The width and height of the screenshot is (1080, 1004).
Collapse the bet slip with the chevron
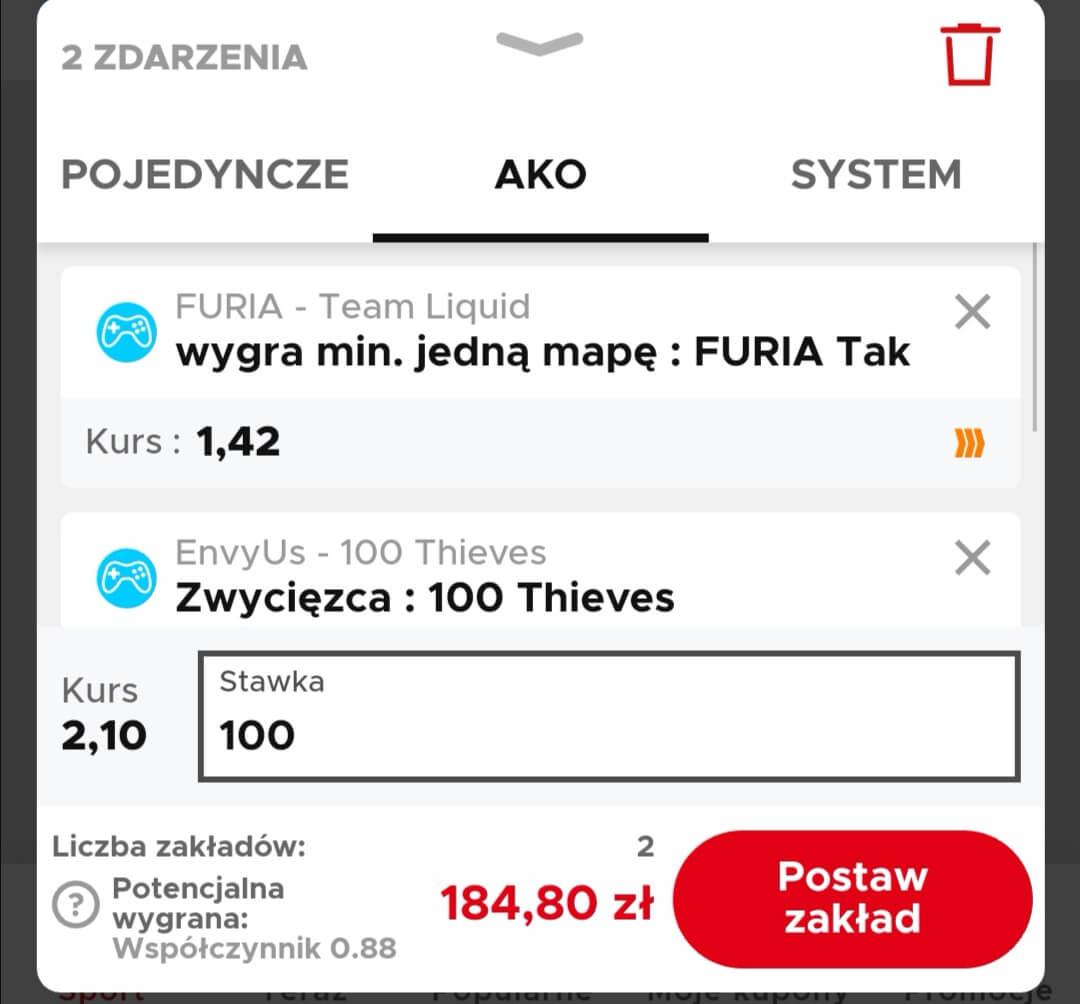(539, 43)
